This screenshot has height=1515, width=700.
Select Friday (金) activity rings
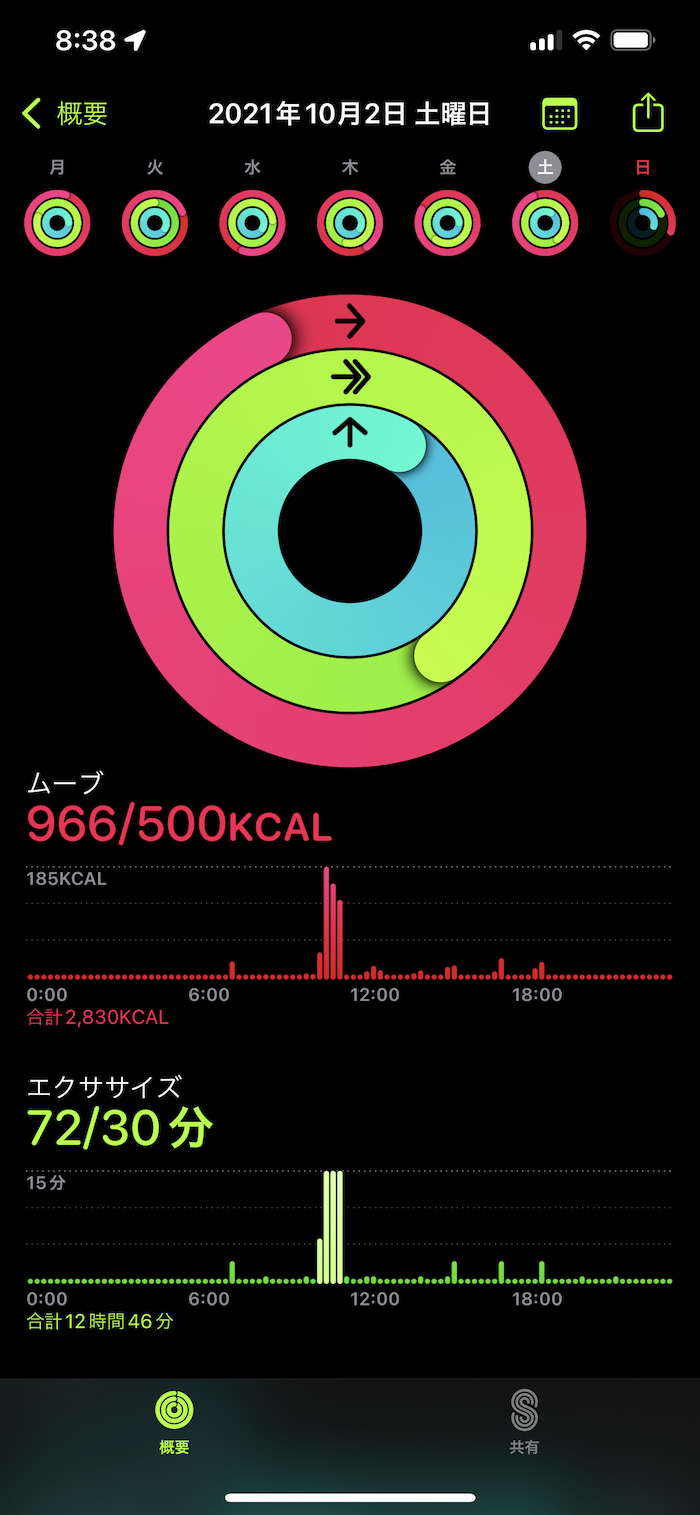tap(447, 222)
